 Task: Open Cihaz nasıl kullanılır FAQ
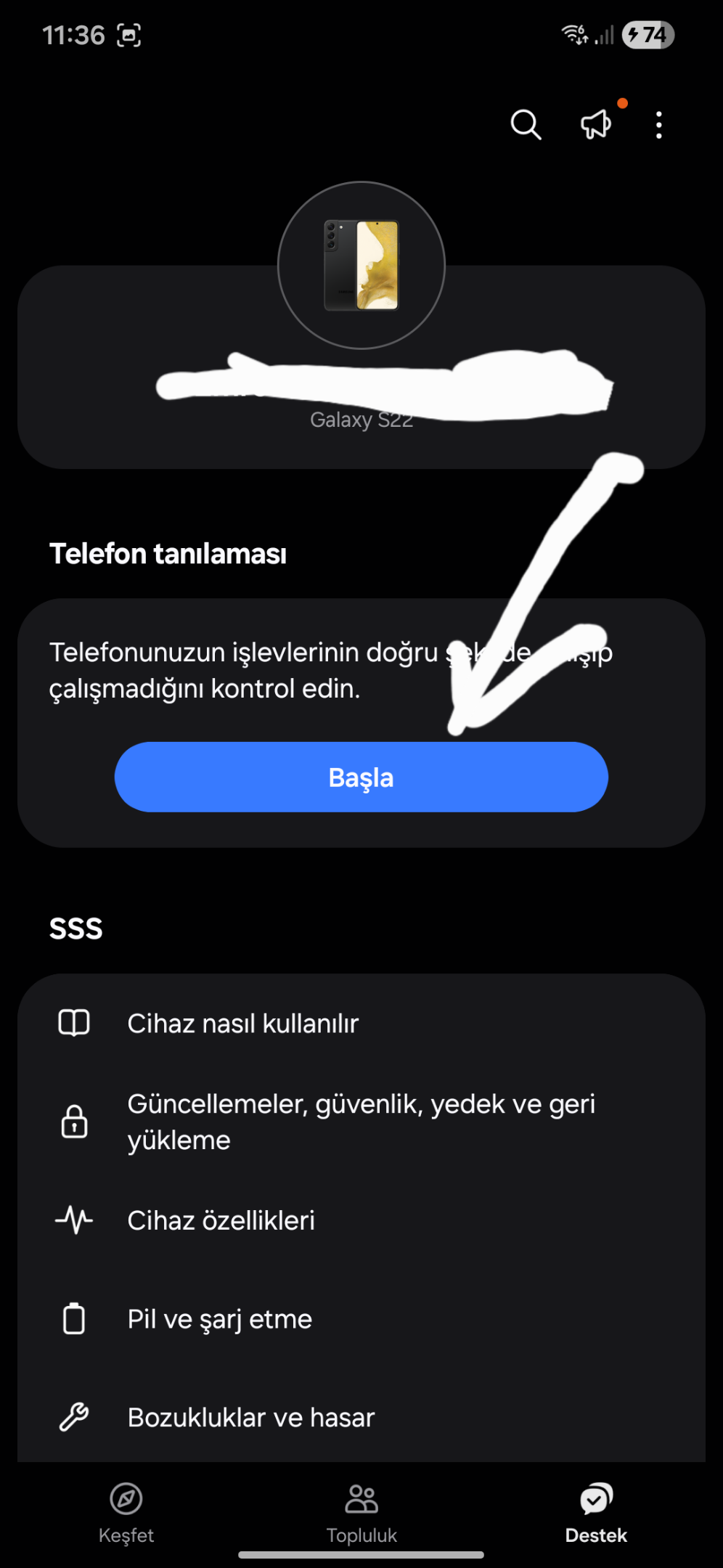[x=361, y=1023]
